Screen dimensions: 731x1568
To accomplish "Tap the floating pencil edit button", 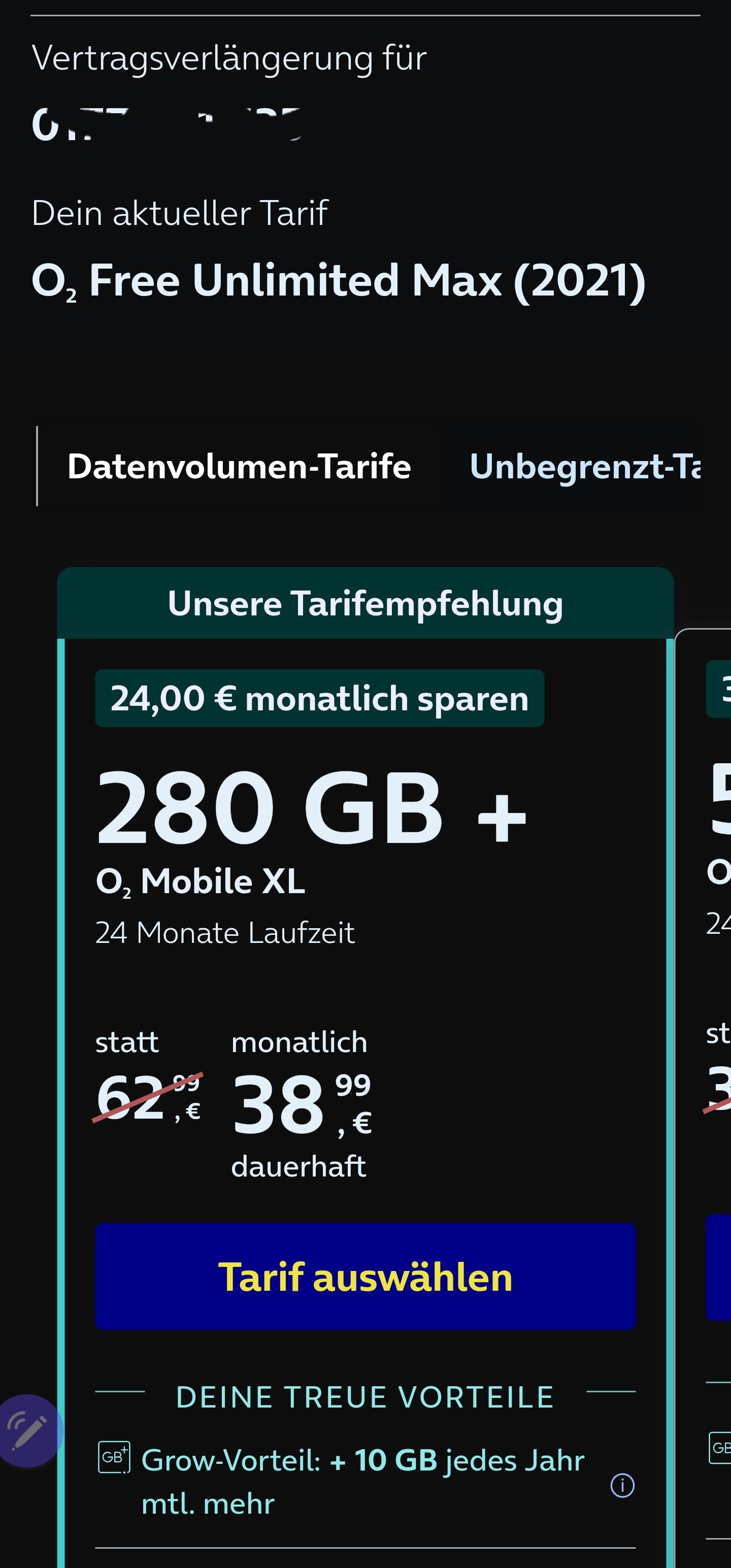I will click(x=28, y=1430).
